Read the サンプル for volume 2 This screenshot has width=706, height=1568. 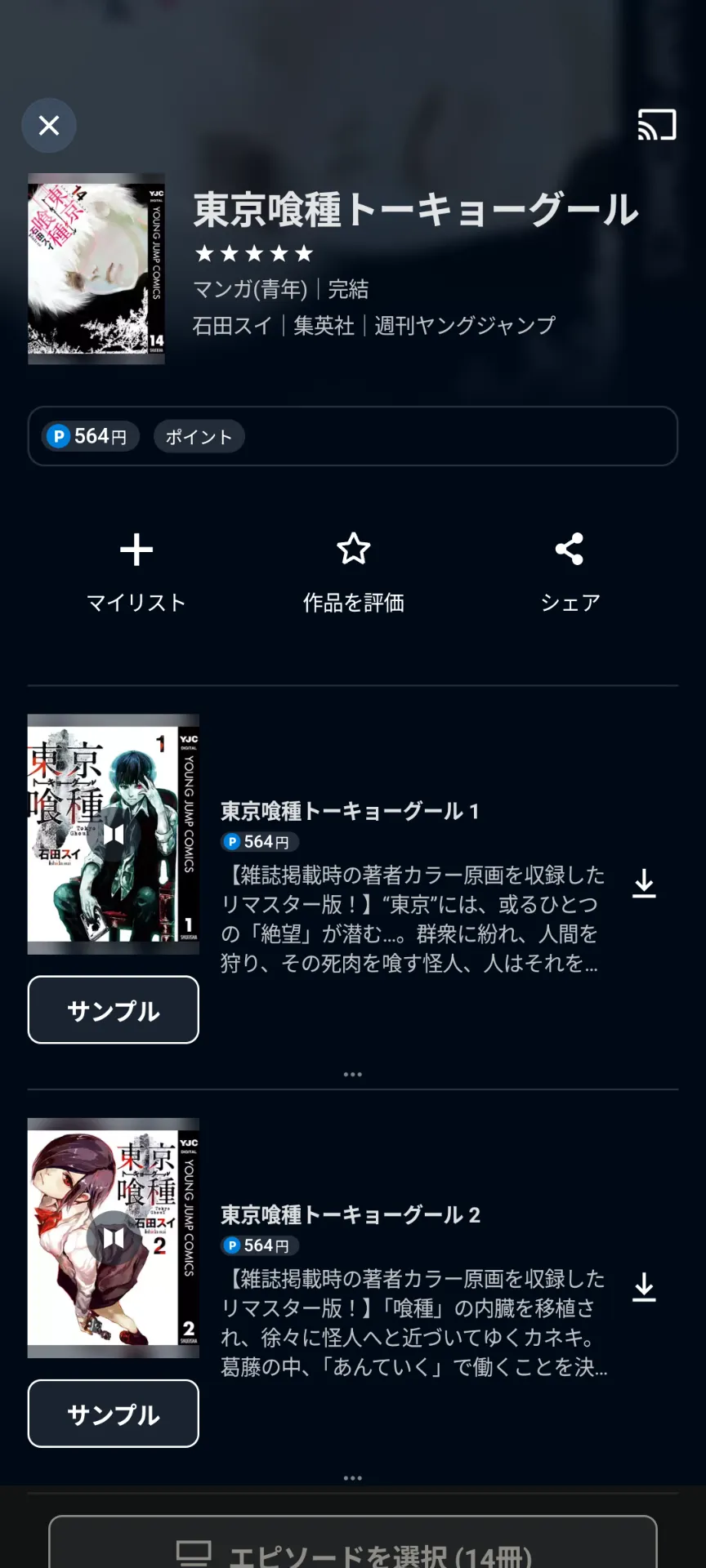click(x=114, y=1413)
